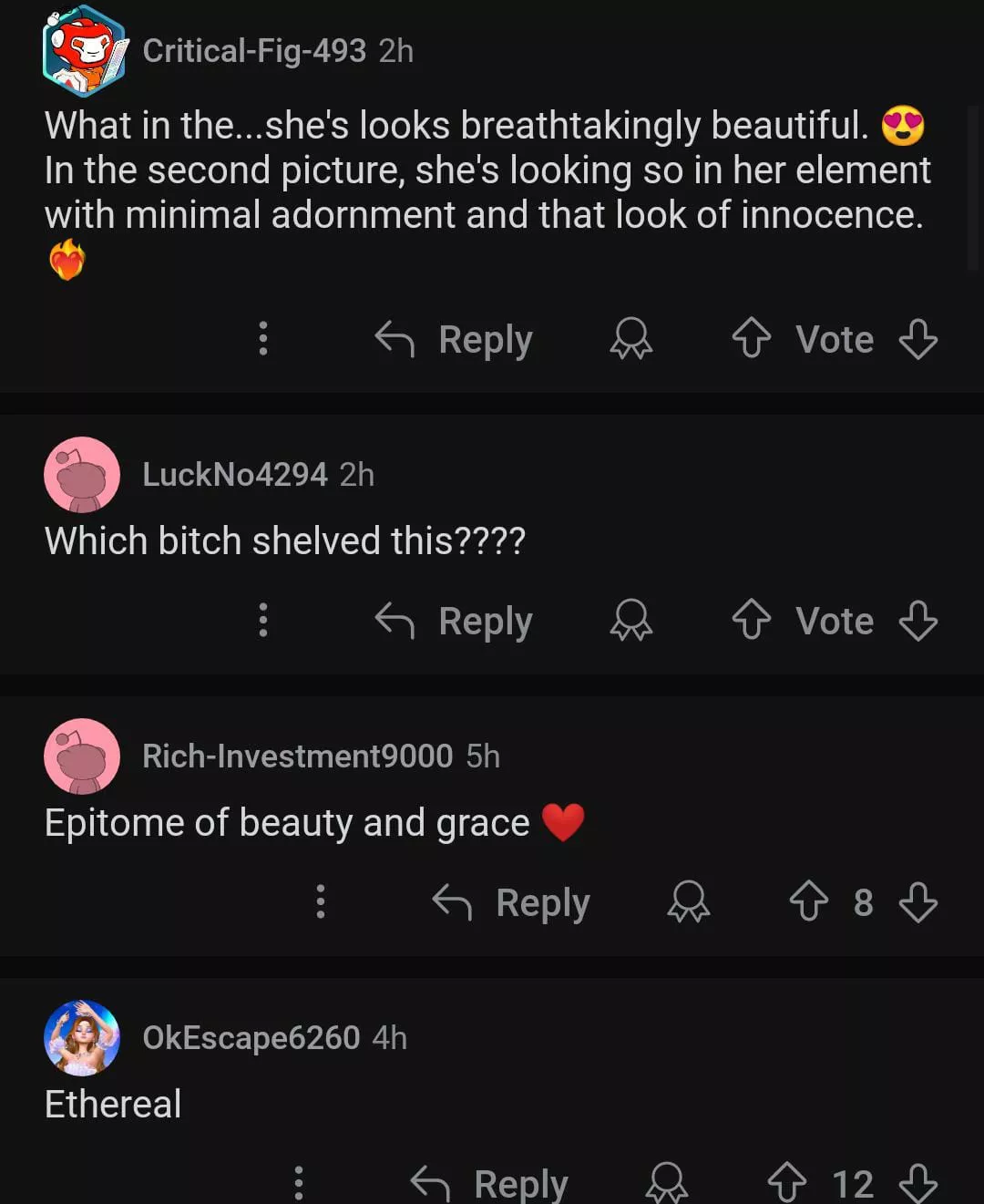Upvote LuckNo4294's comment
Image resolution: width=984 pixels, height=1204 pixels.
pyautogui.click(x=752, y=621)
